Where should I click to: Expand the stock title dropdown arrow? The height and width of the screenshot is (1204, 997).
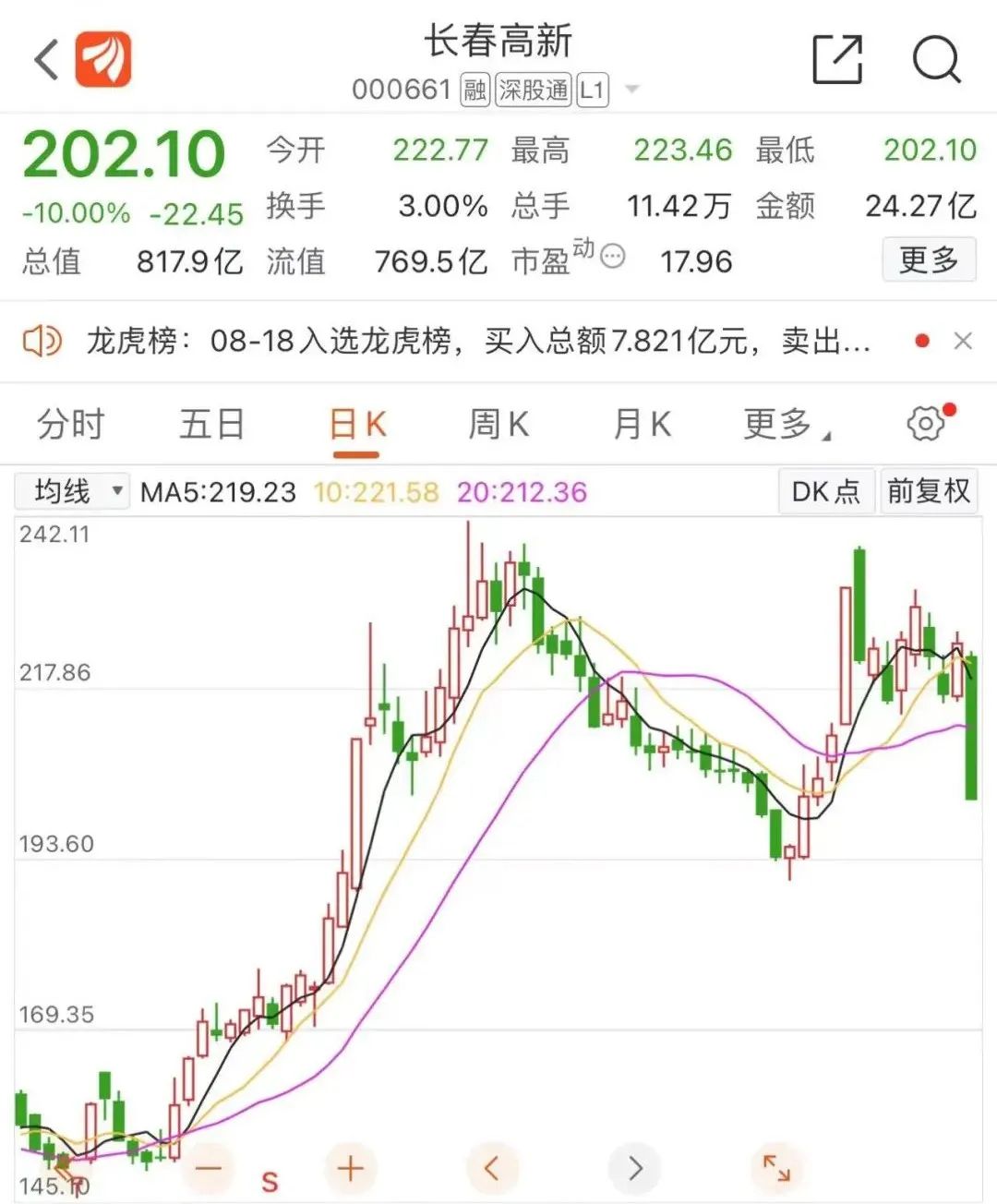[x=632, y=90]
